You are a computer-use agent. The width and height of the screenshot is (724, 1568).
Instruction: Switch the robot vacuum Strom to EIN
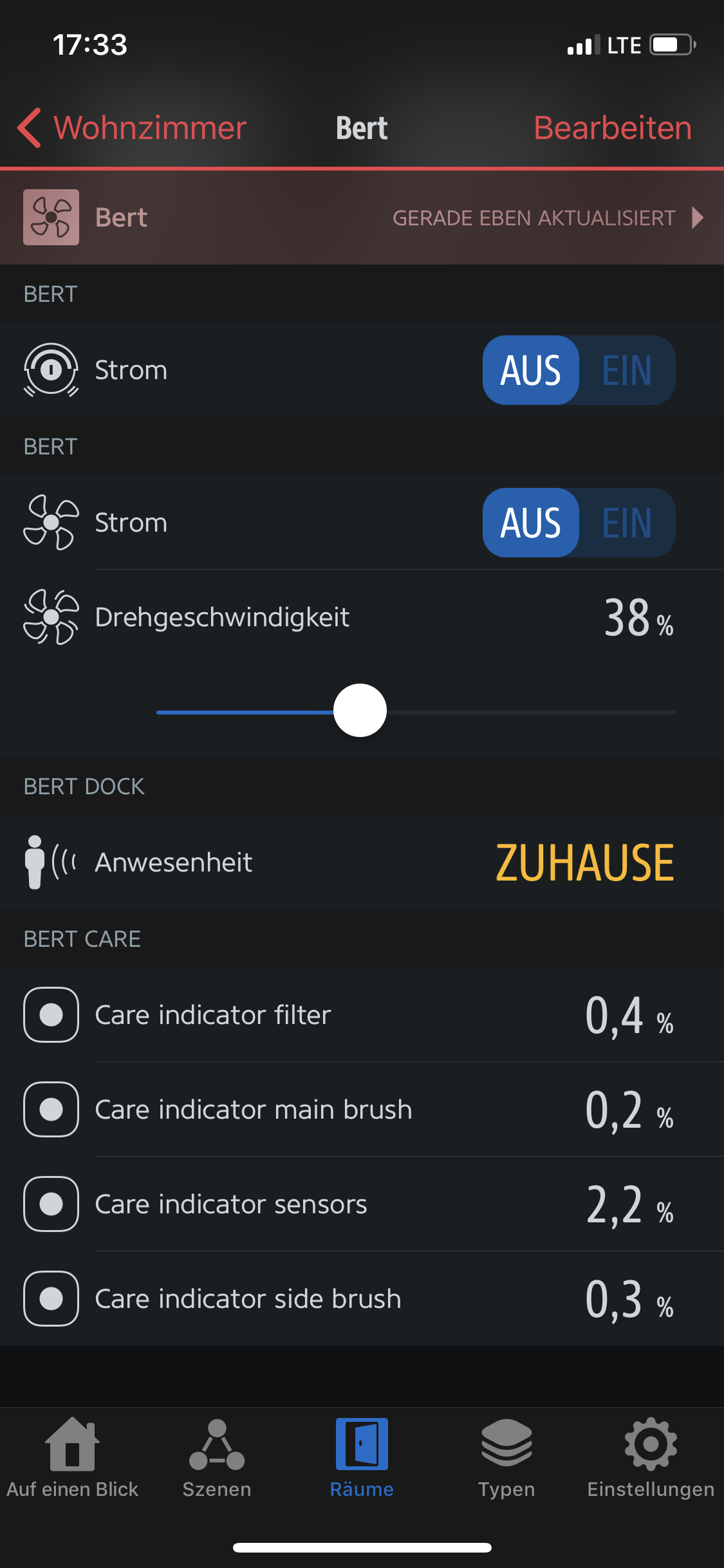click(627, 370)
